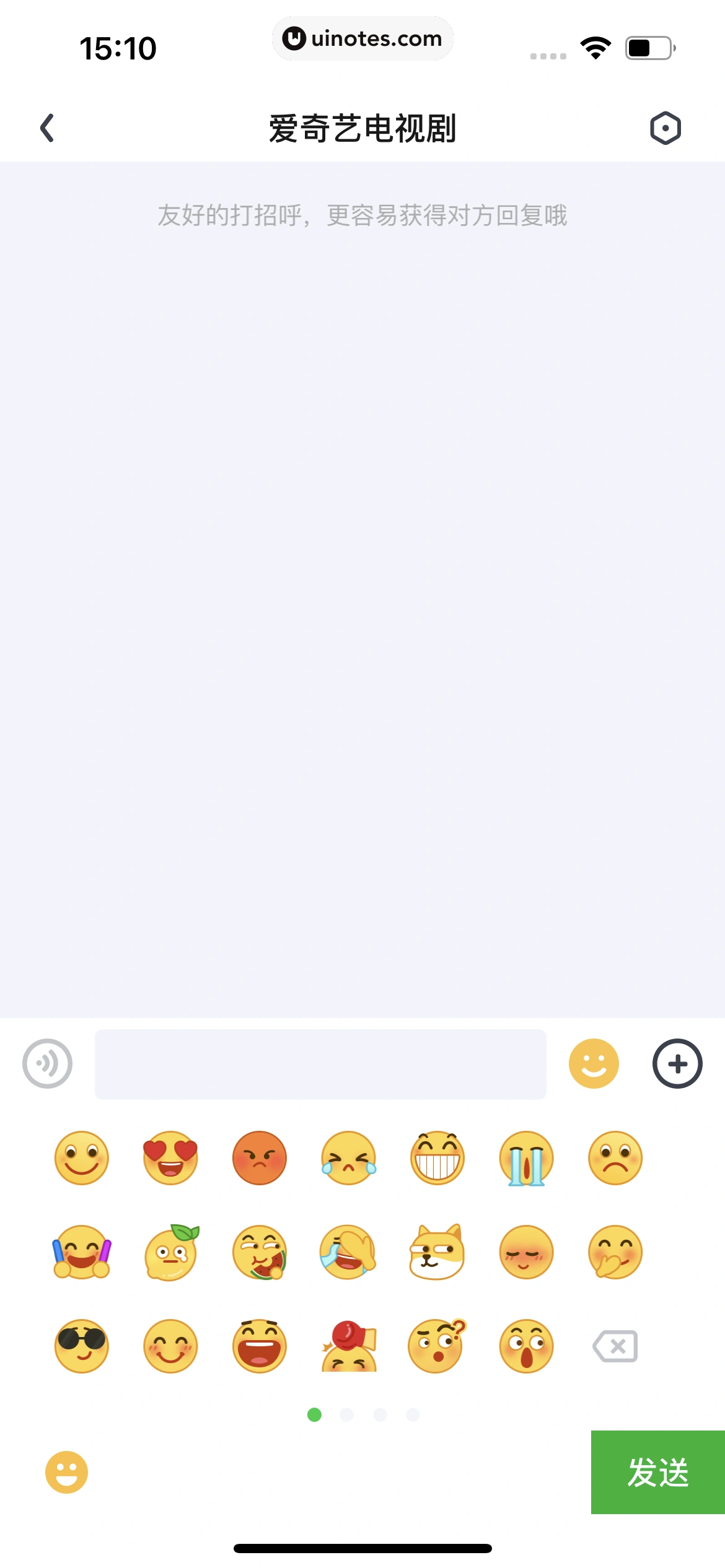Viewport: 725px width, 1568px height.
Task: Select the heart-eyes emoji
Action: (170, 1159)
